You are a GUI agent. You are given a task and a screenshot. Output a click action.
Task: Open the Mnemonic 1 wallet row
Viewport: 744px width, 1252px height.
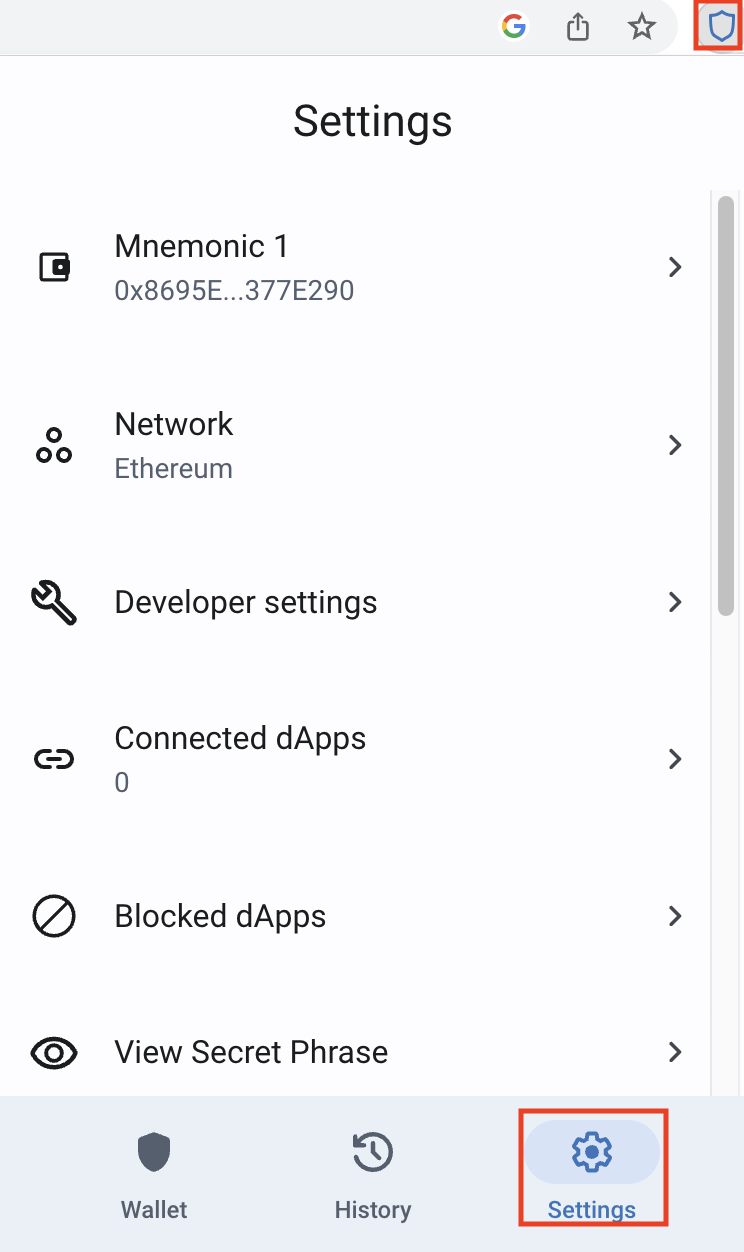(360, 268)
